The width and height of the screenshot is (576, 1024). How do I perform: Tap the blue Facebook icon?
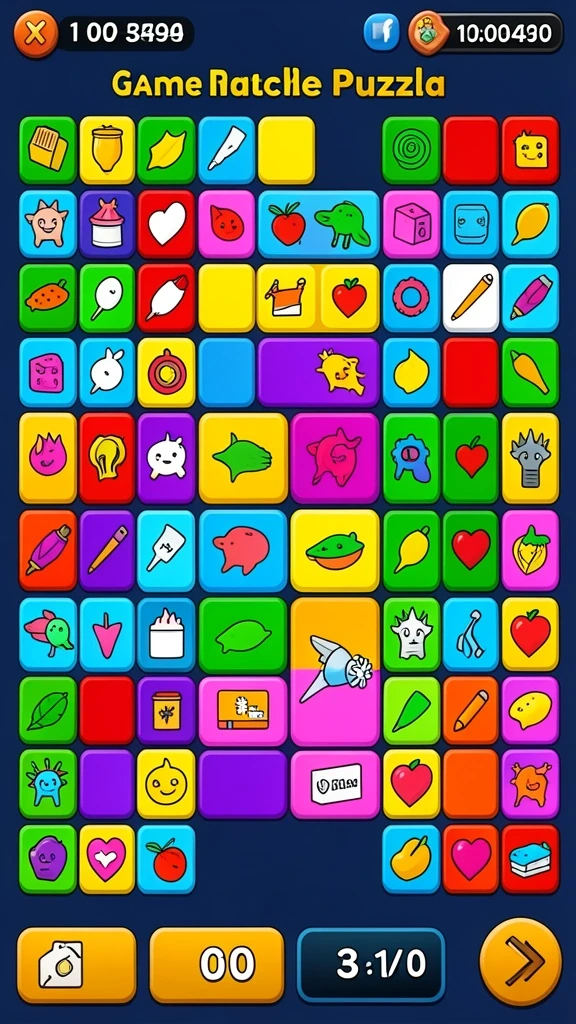(381, 32)
